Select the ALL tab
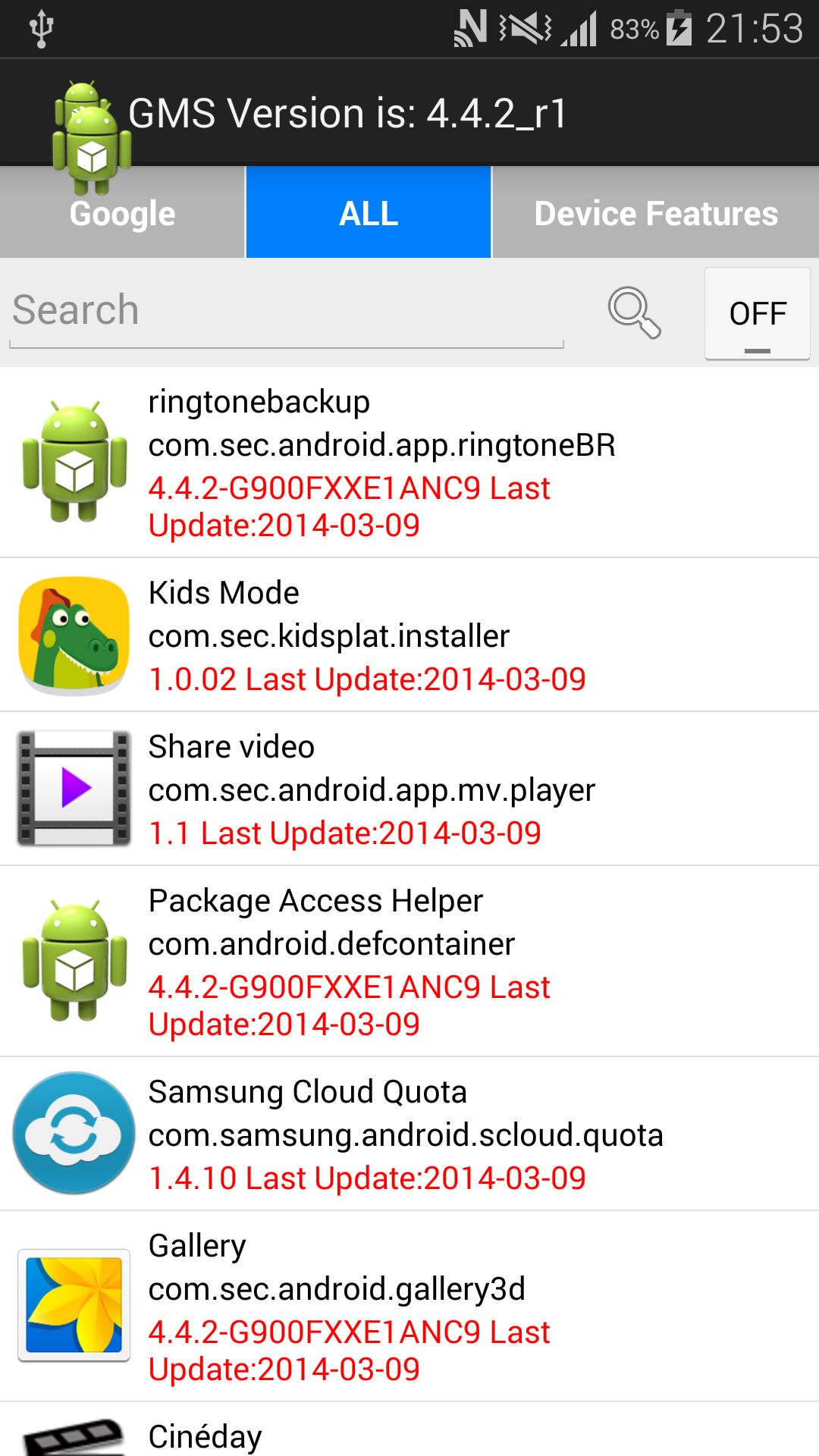This screenshot has height=1456, width=819. coord(369,213)
